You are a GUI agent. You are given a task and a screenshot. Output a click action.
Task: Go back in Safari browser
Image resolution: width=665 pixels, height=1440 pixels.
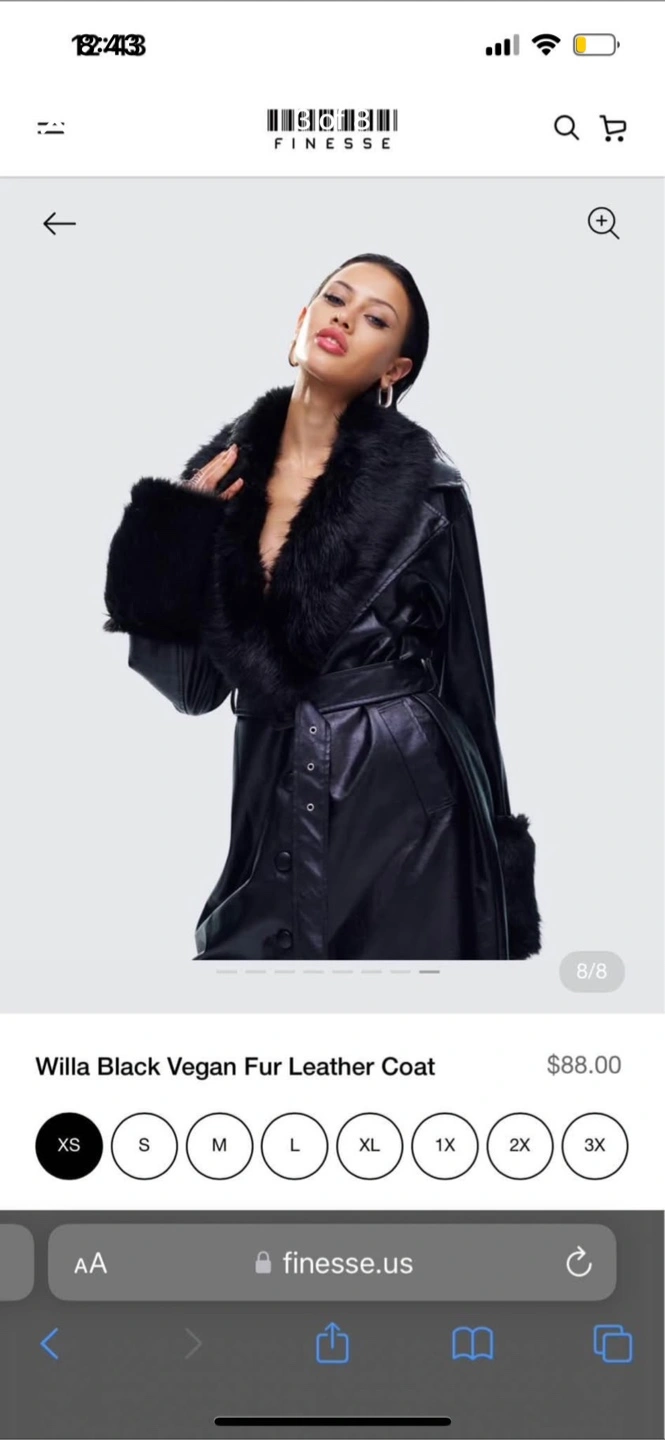pyautogui.click(x=50, y=1344)
